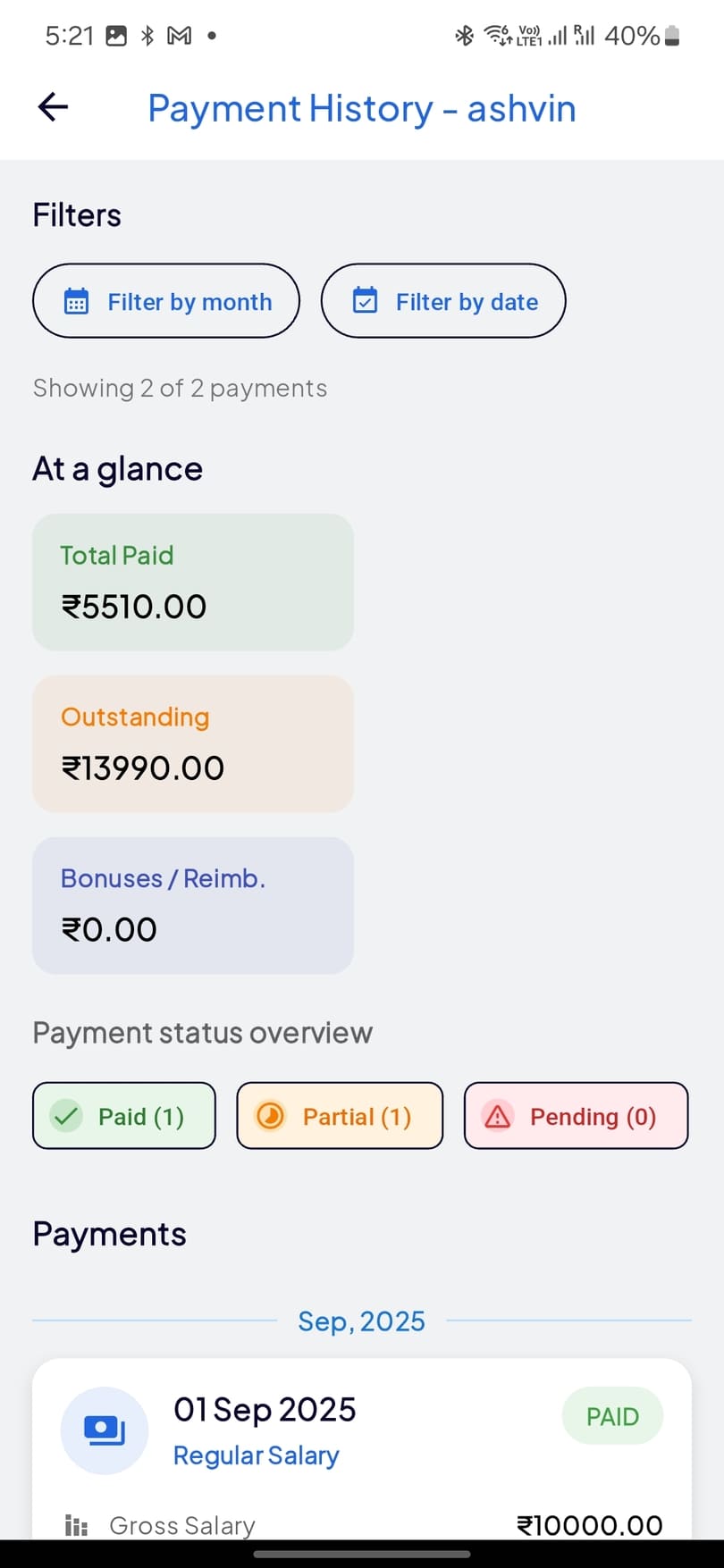Toggle the Partial (1) status filter
Image resolution: width=724 pixels, height=1568 pixels.
[339, 1116]
